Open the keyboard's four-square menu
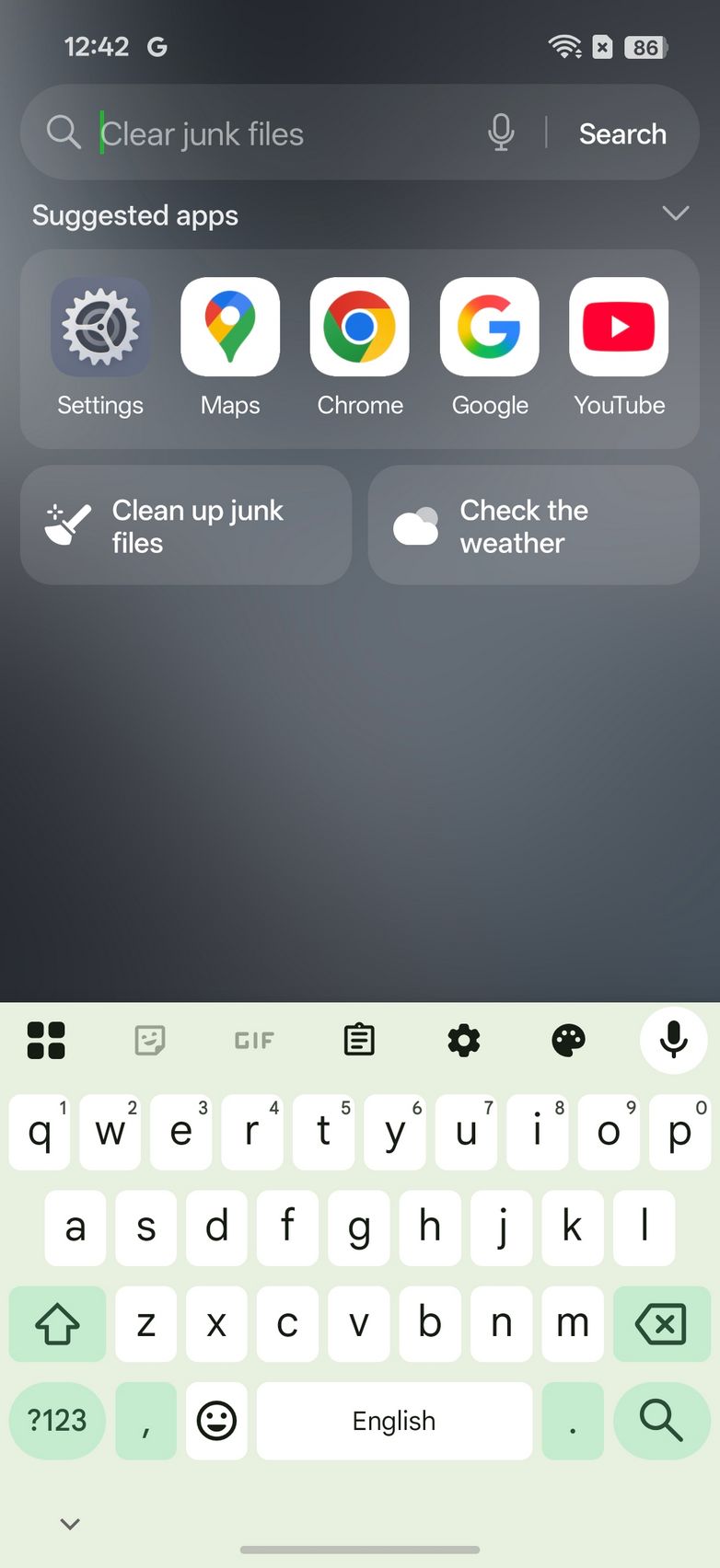720x1568 pixels. point(46,1041)
